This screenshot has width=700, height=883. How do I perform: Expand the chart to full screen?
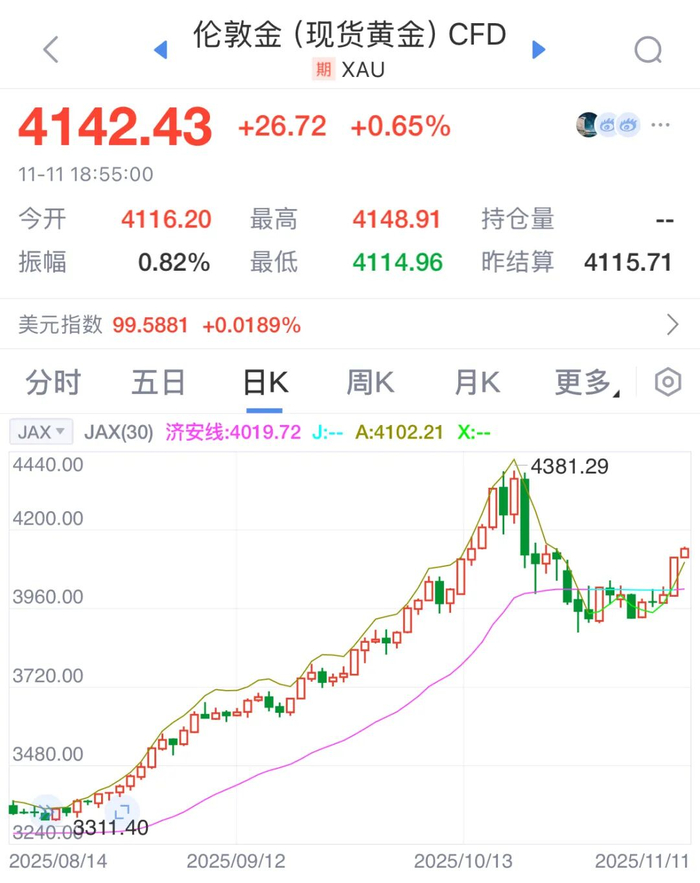tap(122, 812)
